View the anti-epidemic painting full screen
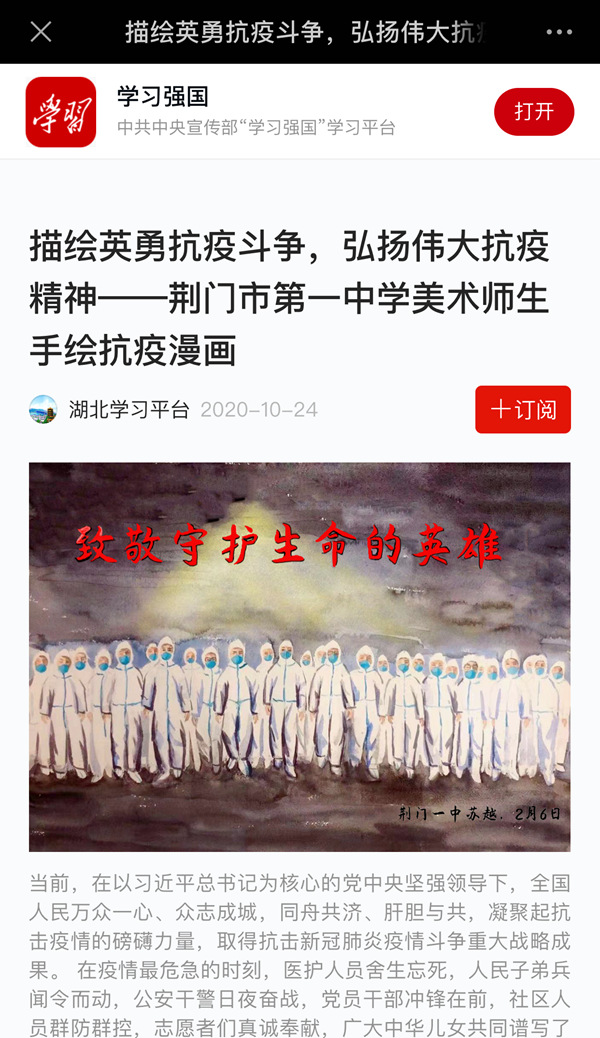Image resolution: width=600 pixels, height=1038 pixels. coord(300,656)
